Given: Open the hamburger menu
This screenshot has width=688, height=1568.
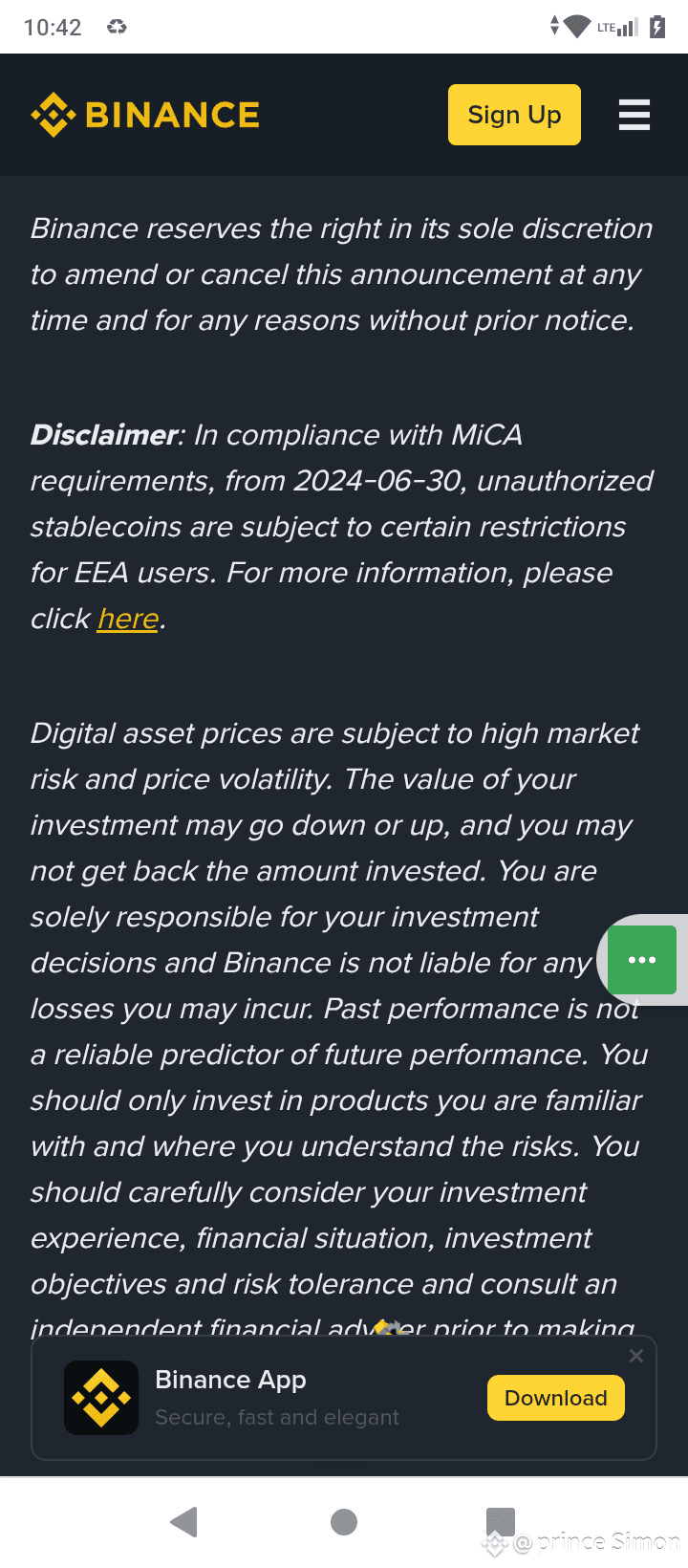Looking at the screenshot, I should pos(634,115).
